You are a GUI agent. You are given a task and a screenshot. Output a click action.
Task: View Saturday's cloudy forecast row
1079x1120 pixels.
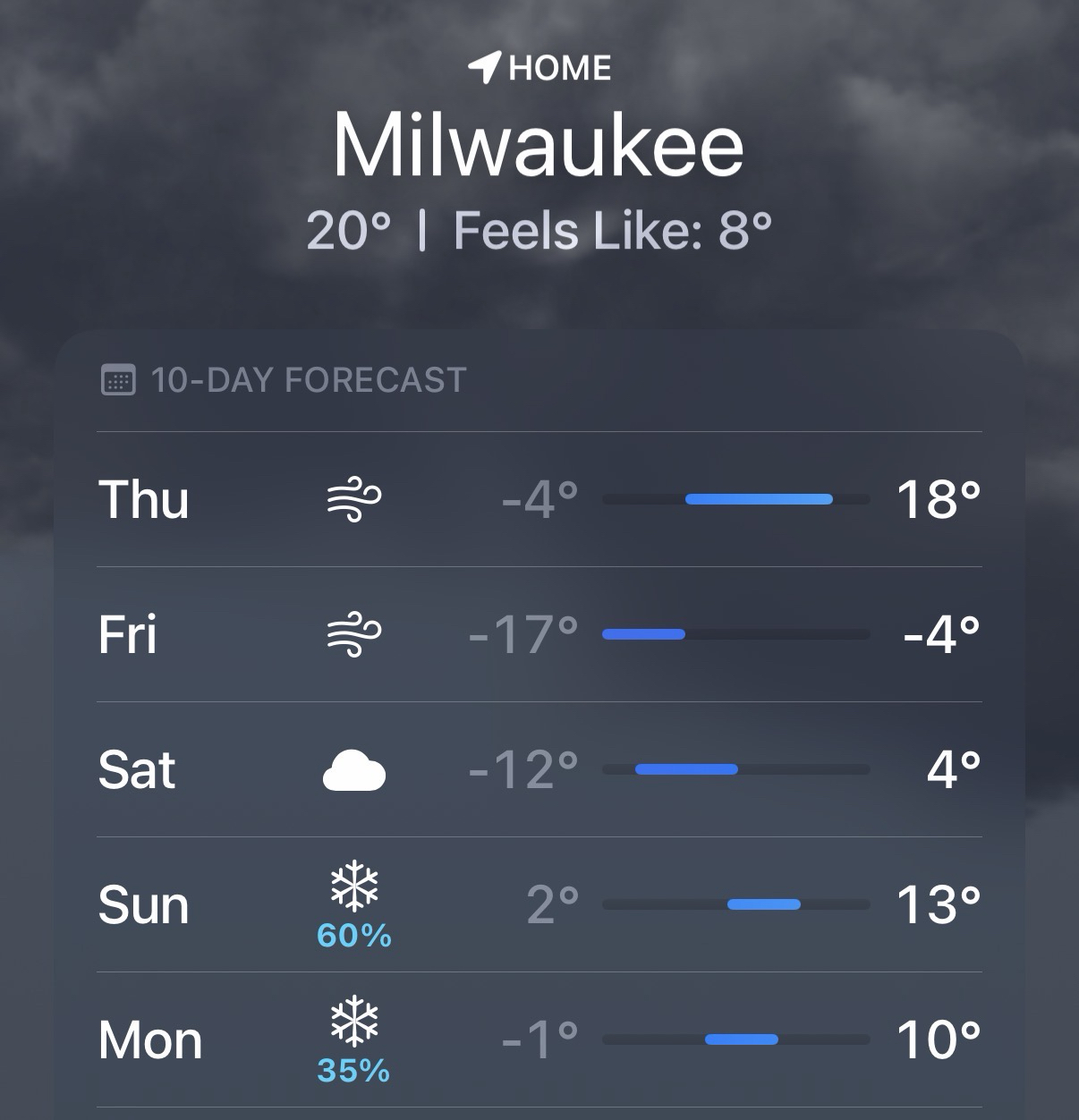point(539,769)
